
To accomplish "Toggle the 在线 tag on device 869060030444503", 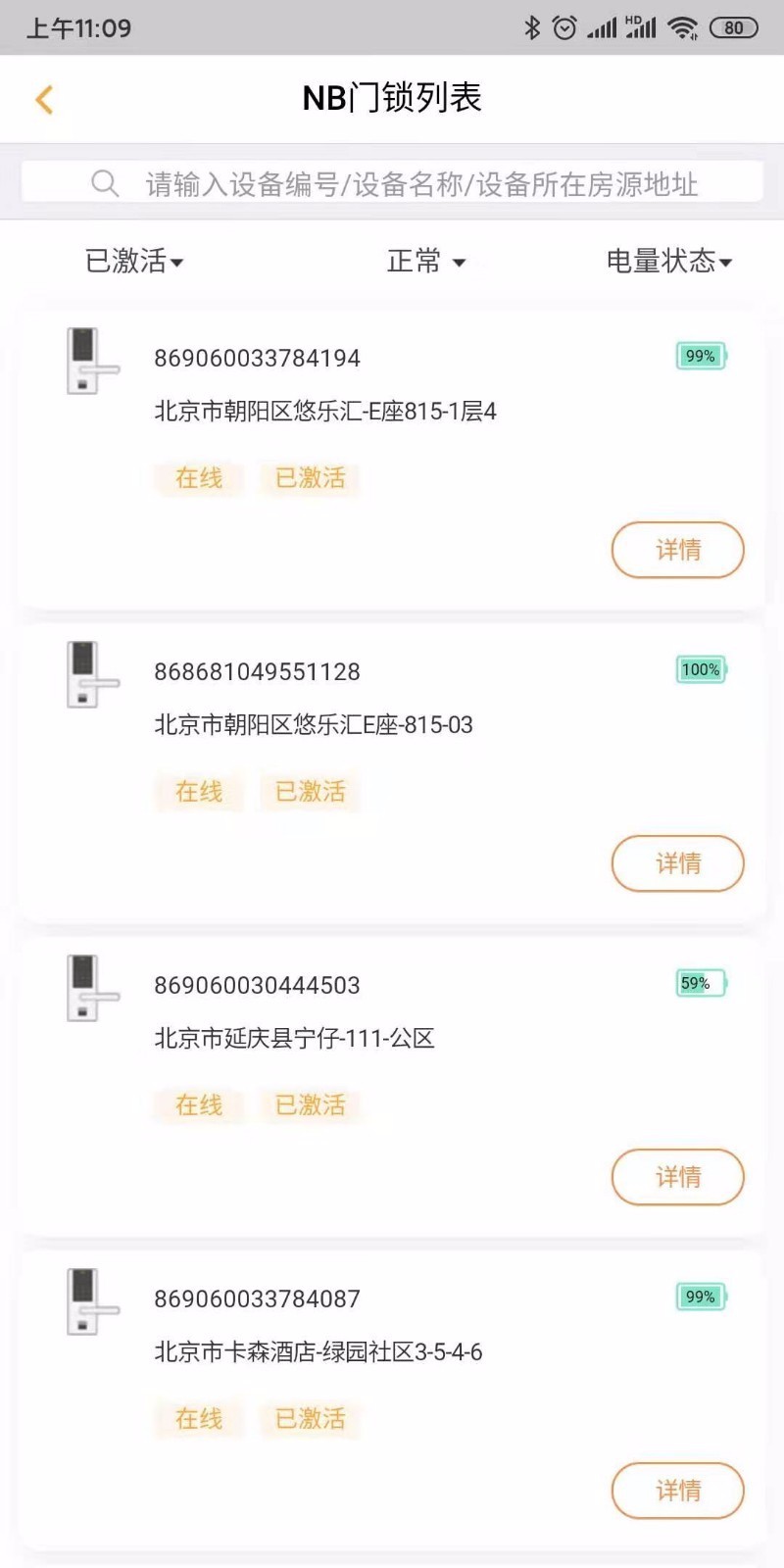I will (199, 1105).
